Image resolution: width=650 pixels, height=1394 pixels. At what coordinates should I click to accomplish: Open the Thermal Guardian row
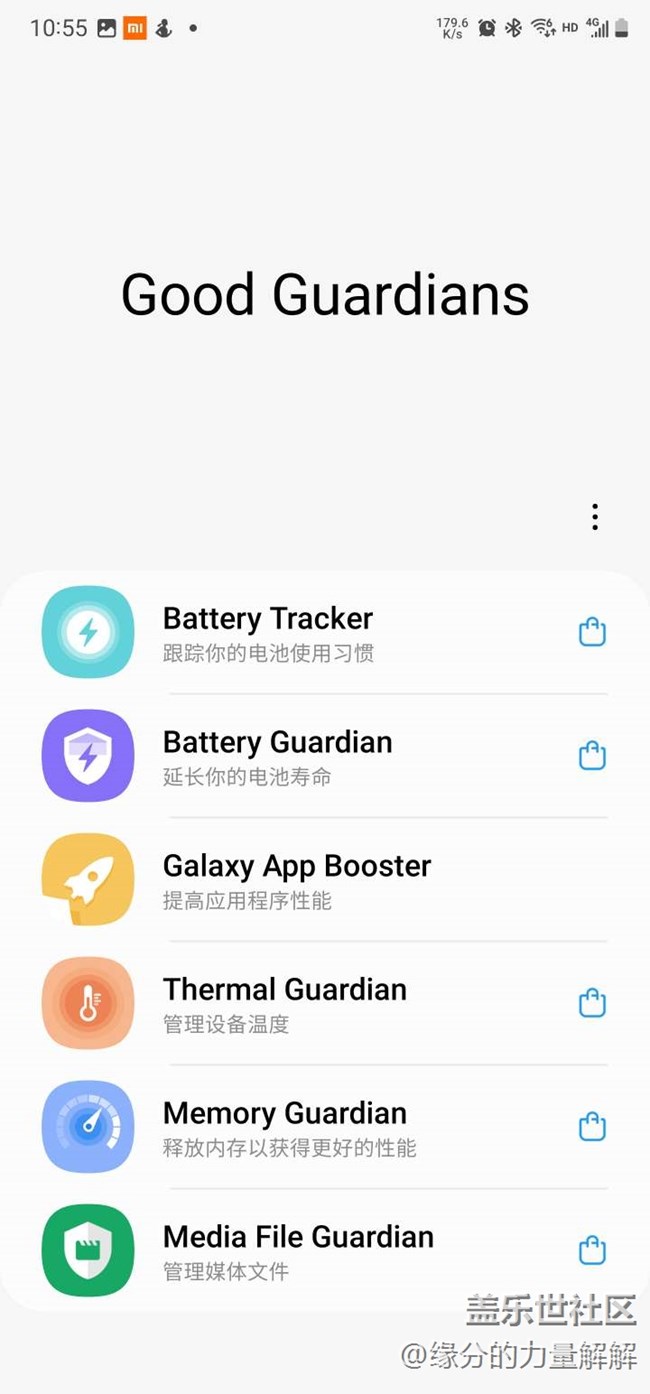pyautogui.click(x=300, y=1004)
